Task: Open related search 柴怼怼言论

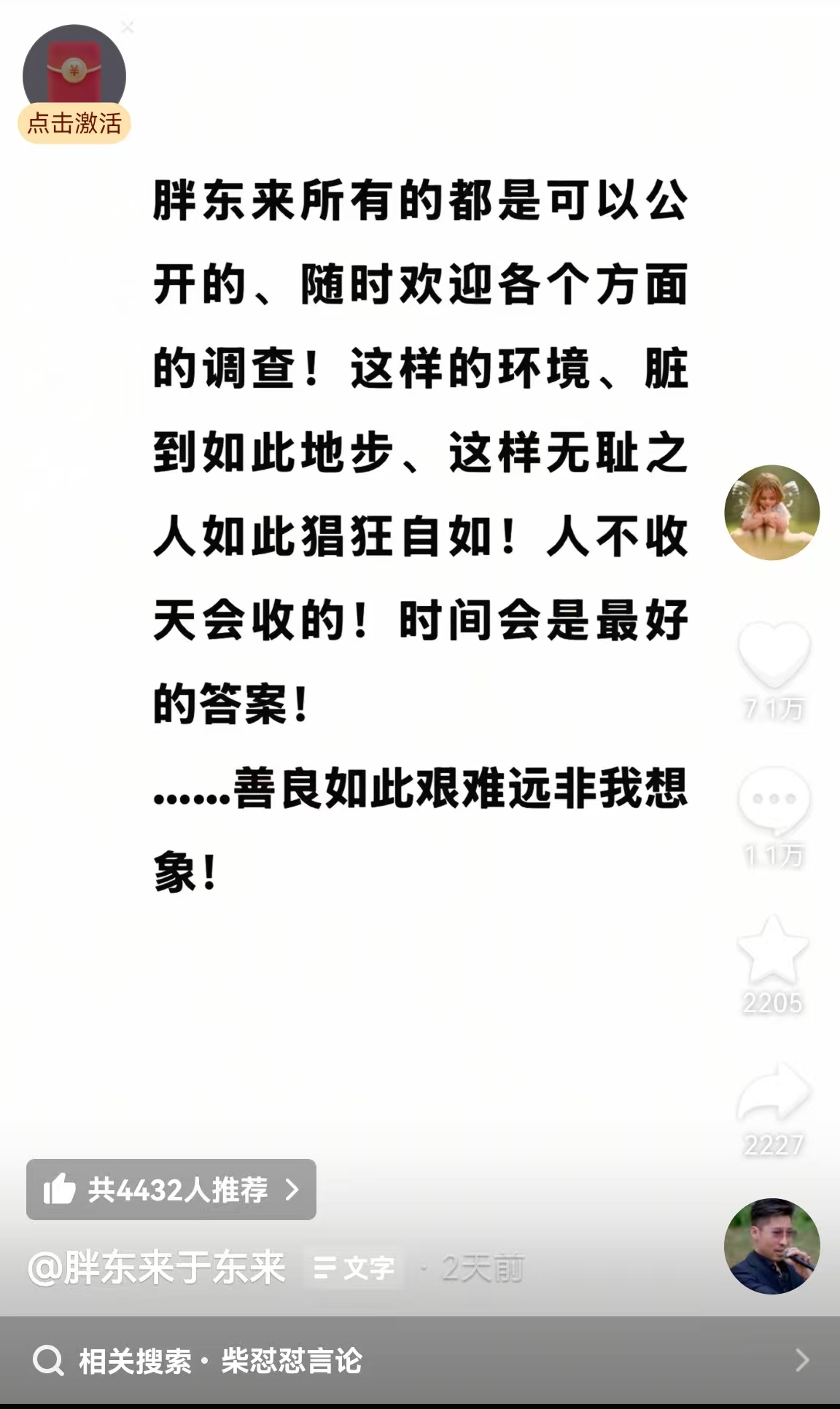Action: click(x=292, y=1361)
